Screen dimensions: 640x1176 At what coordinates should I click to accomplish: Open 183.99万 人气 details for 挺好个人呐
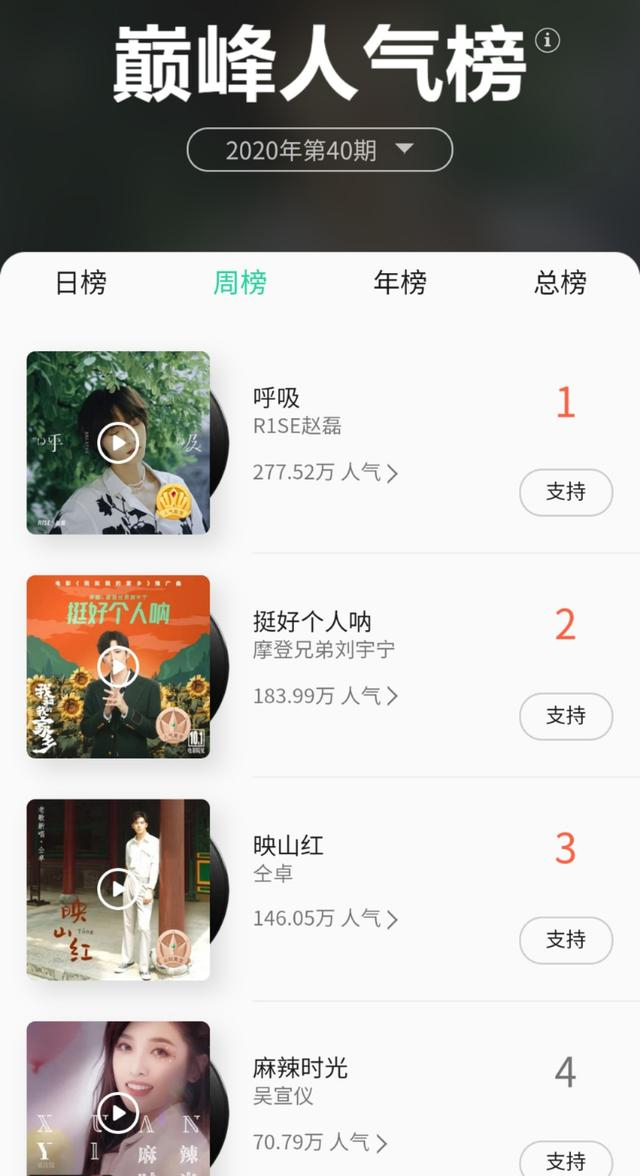(325, 696)
